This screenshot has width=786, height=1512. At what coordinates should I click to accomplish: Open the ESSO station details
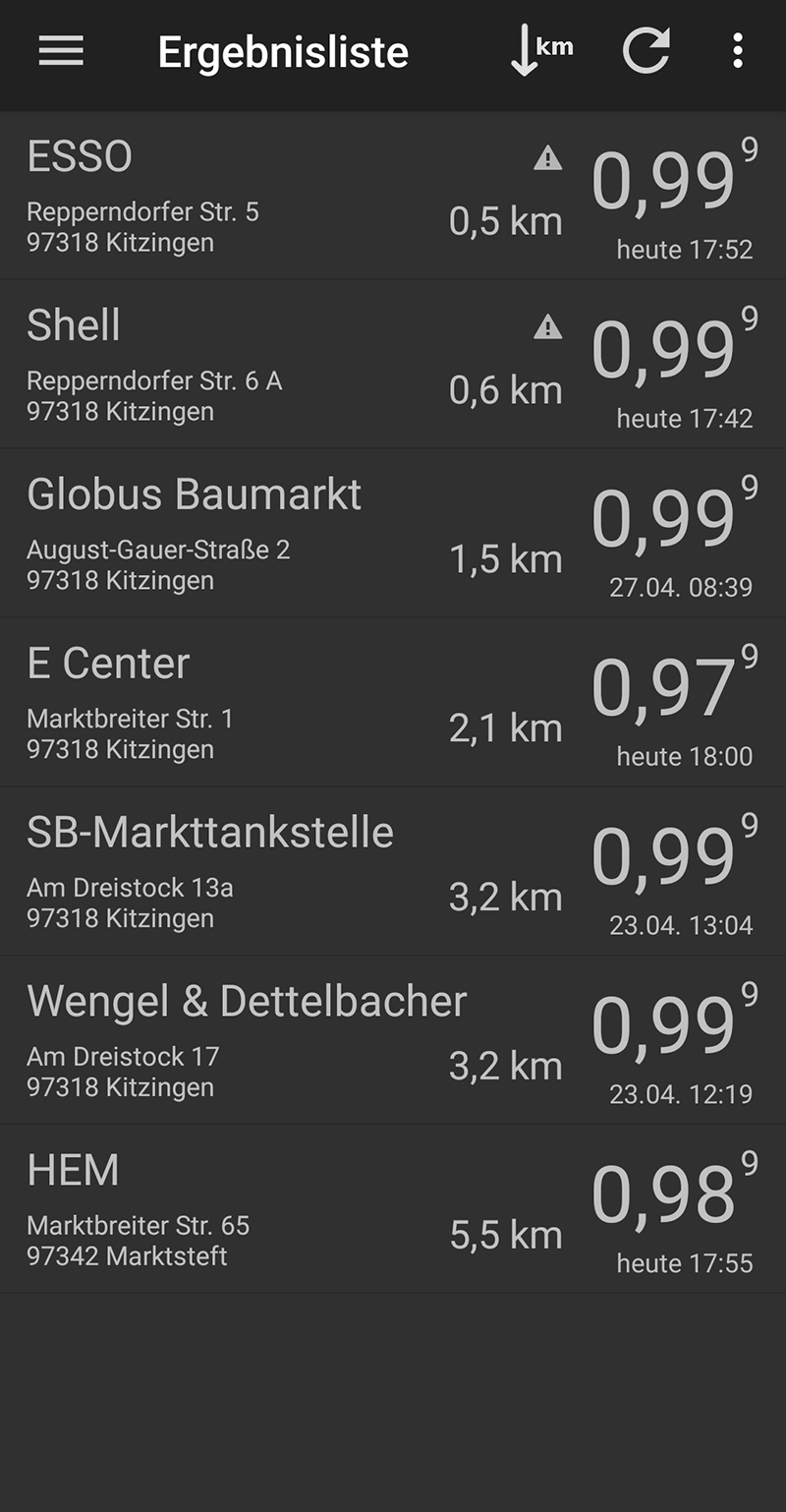coord(295,197)
